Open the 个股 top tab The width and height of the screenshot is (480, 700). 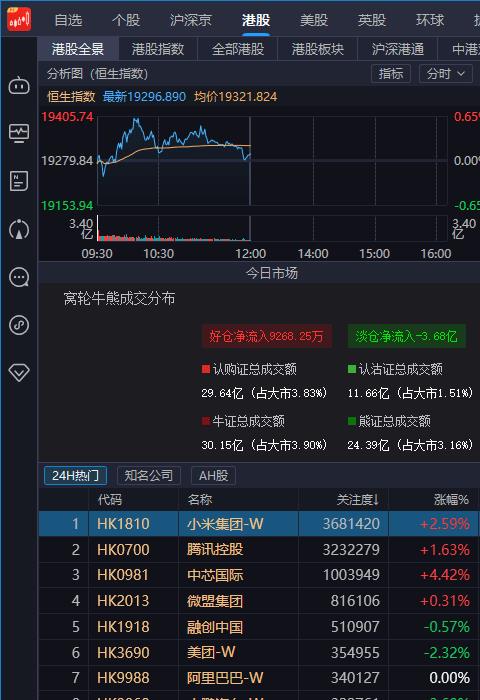[x=126, y=20]
